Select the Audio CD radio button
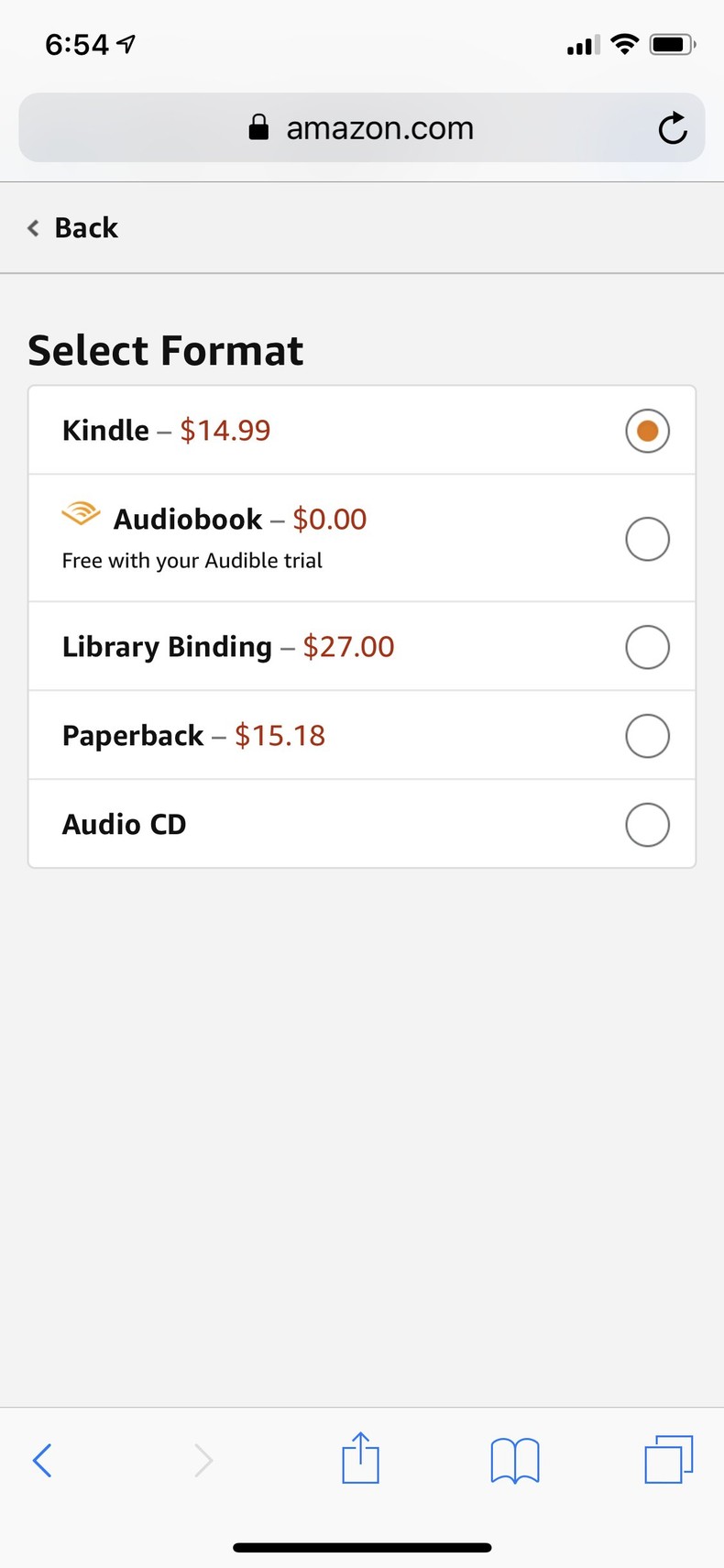724x1568 pixels. (x=647, y=824)
